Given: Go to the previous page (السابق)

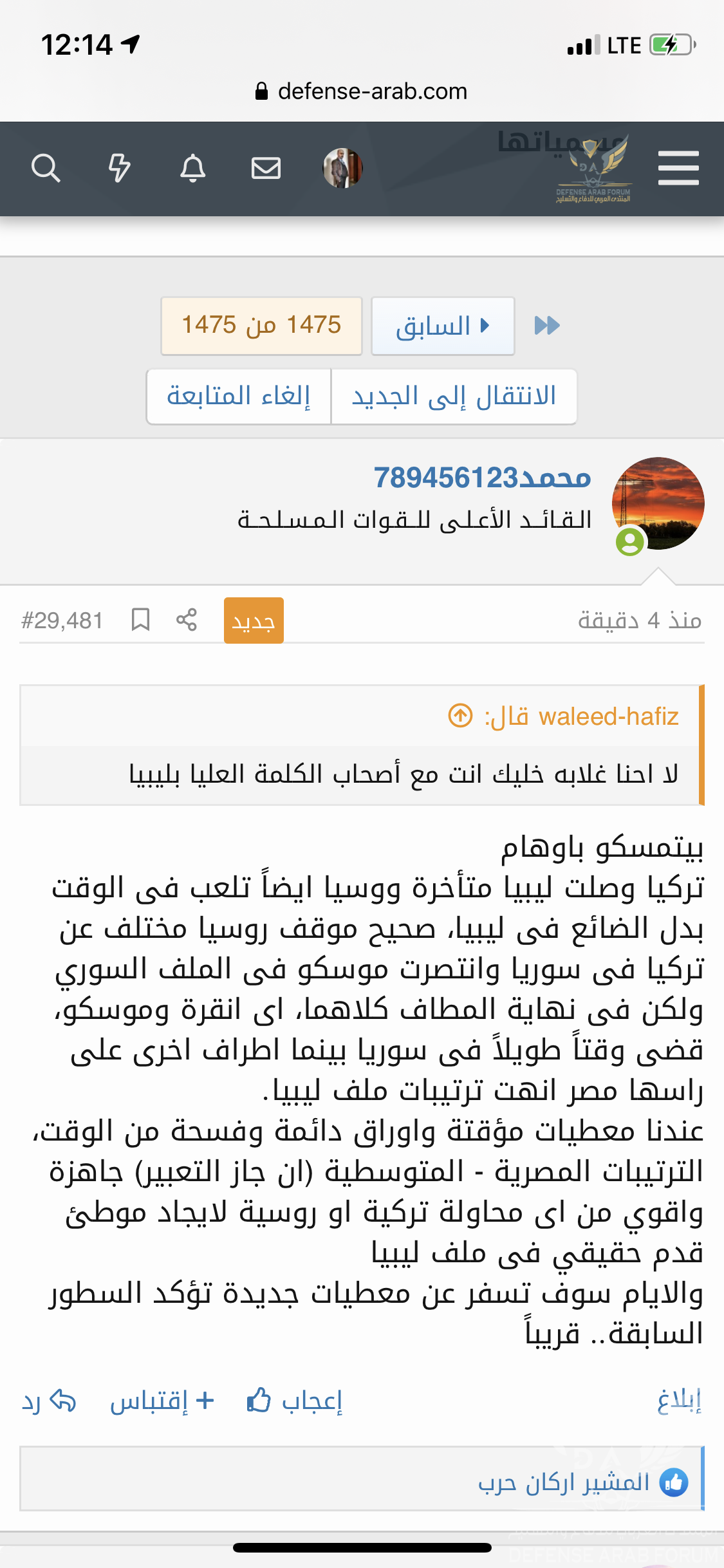Looking at the screenshot, I should click(x=443, y=326).
